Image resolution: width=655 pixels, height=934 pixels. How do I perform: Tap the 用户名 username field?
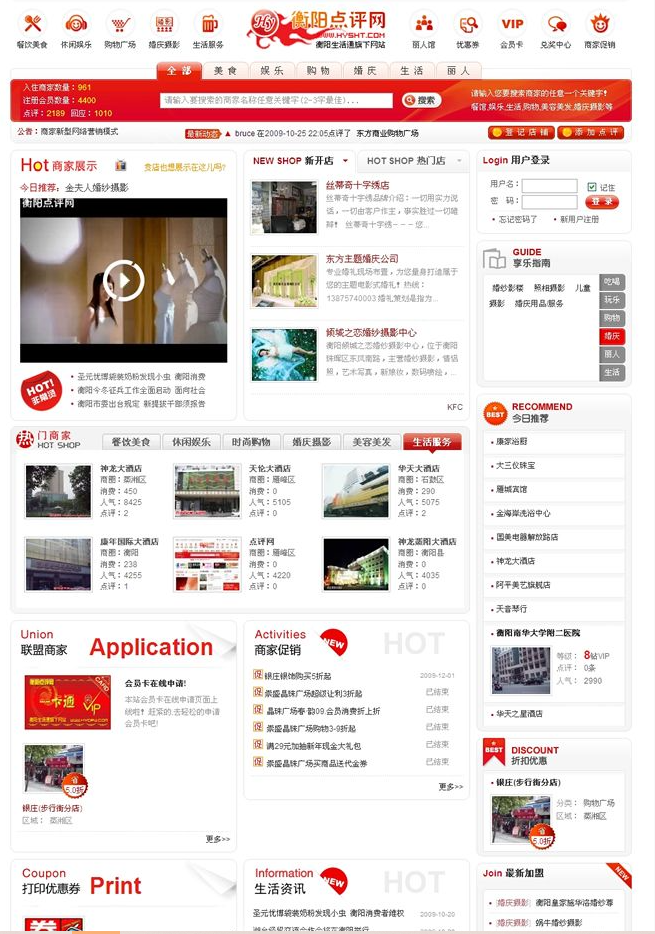coord(549,186)
